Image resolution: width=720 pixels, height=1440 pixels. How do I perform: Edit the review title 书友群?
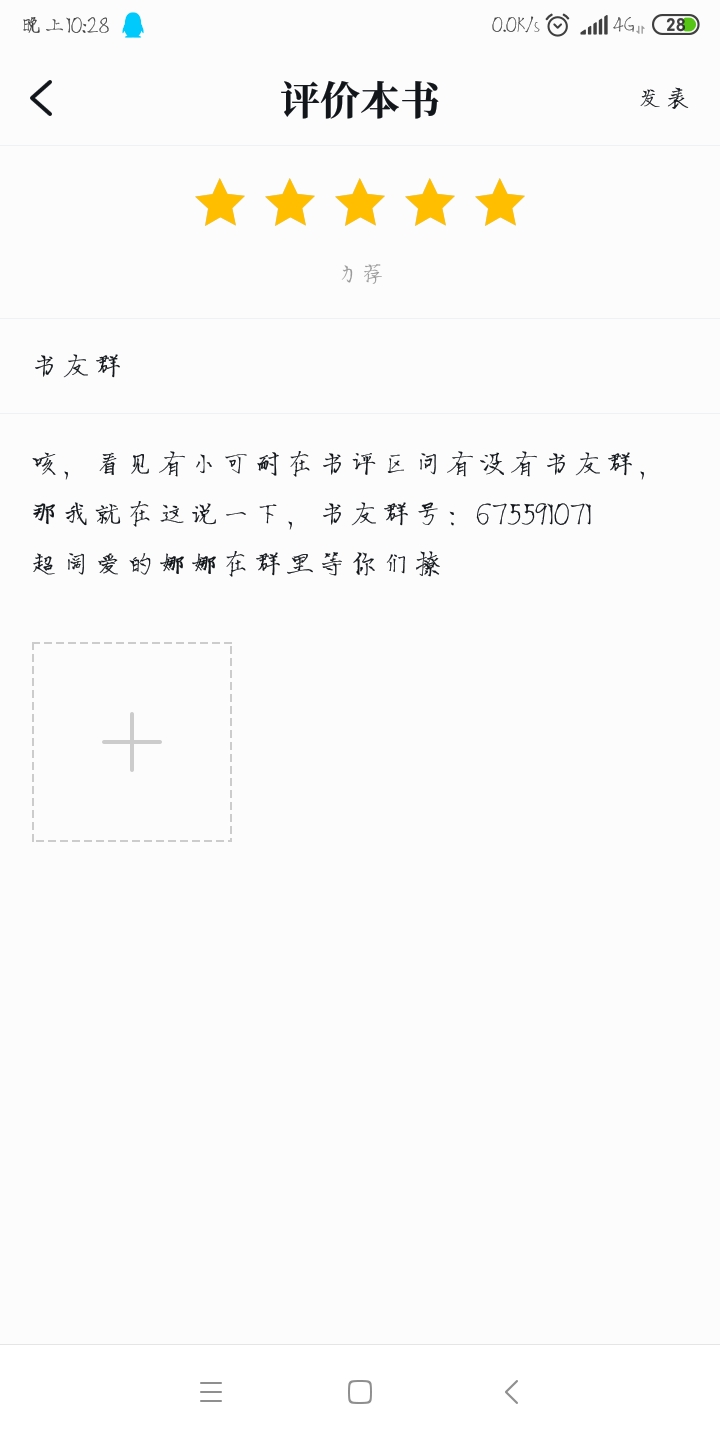pos(360,366)
